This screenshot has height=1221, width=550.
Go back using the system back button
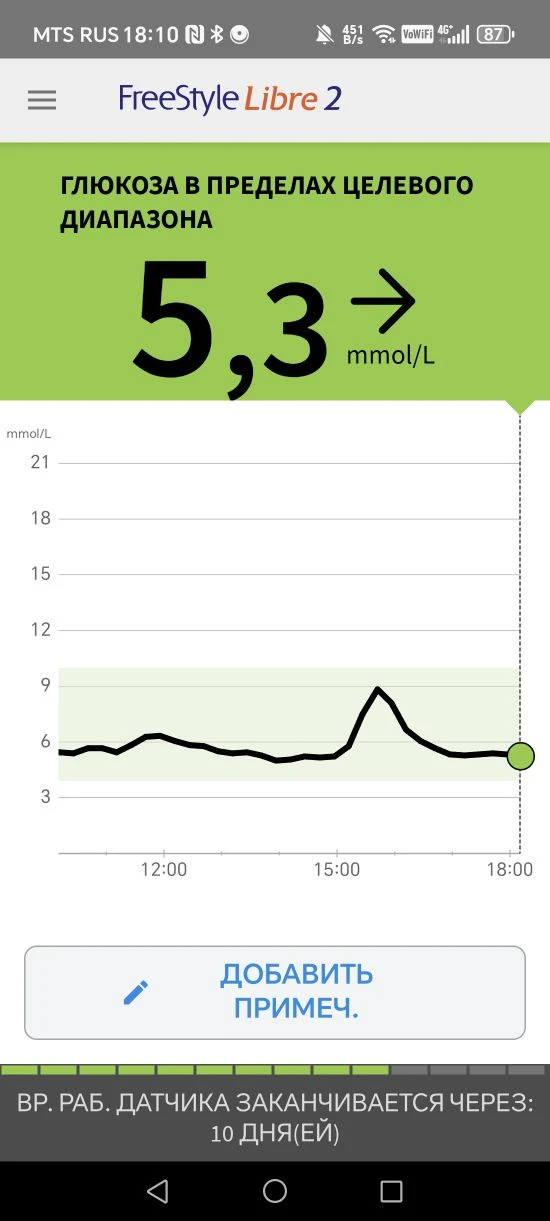point(157,1191)
